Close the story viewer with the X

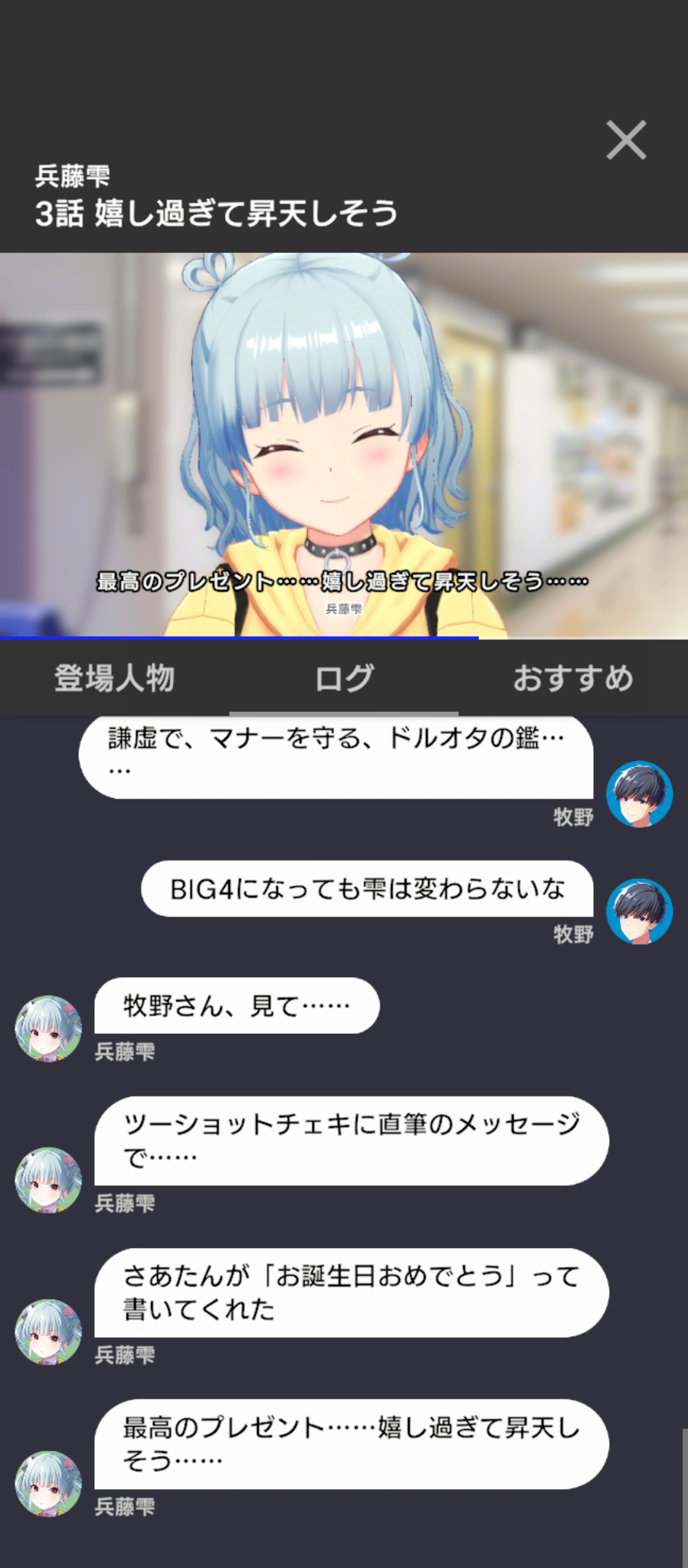coord(626,140)
